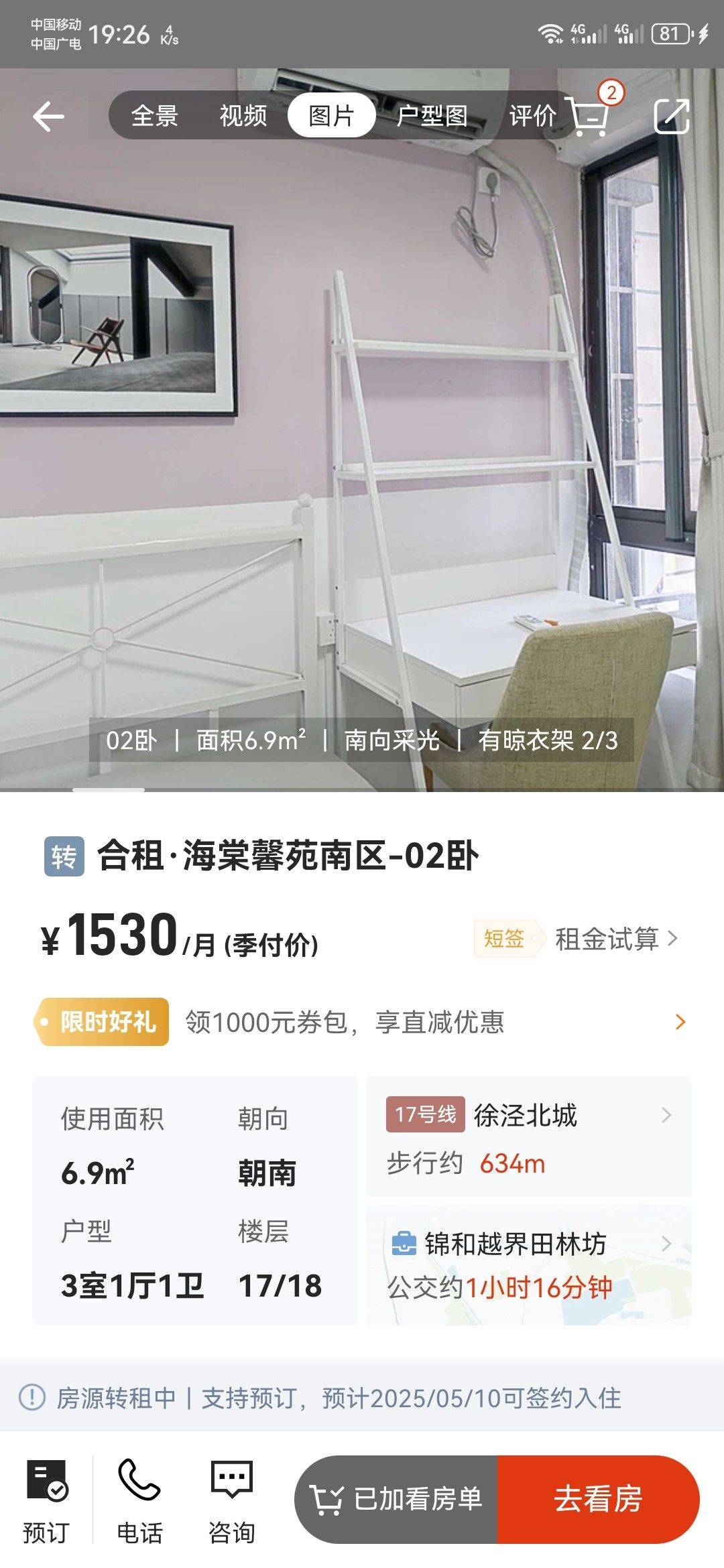The height and width of the screenshot is (1568, 724).
Task: Tap the 已加看房单 button
Action: [x=396, y=1500]
